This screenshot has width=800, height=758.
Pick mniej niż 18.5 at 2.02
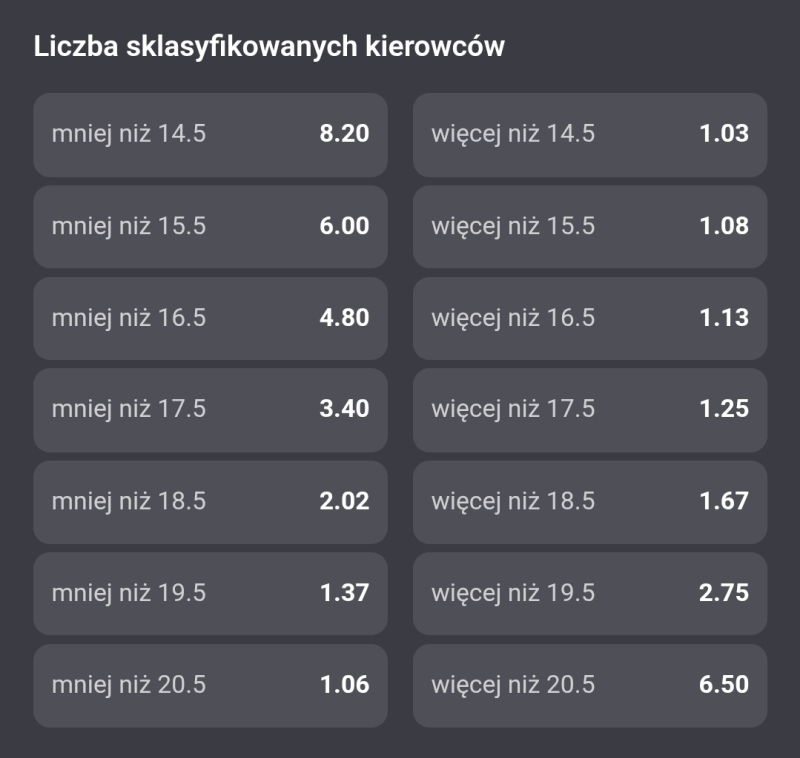click(210, 502)
